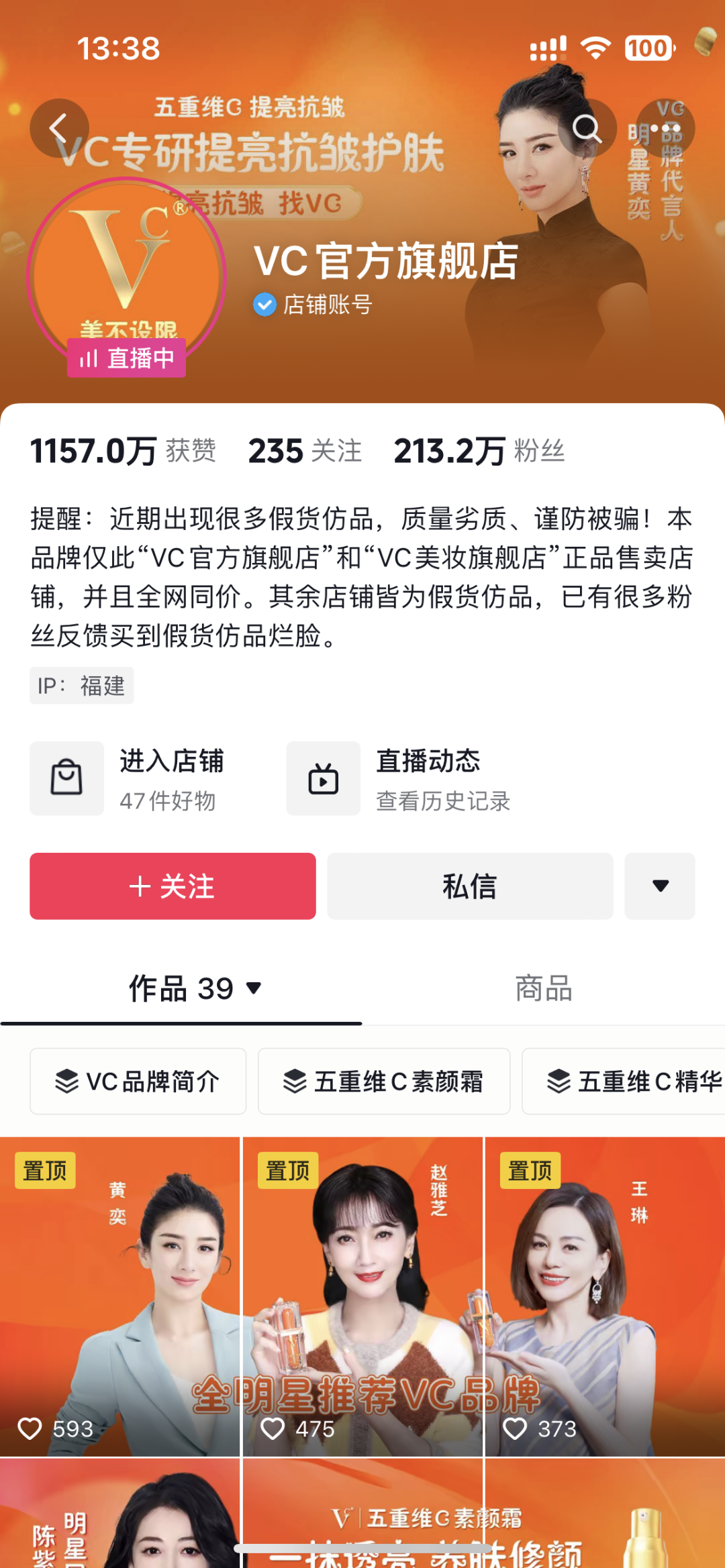Screen dimensions: 725x1568
Task: Open search on this profile
Action: tap(587, 128)
